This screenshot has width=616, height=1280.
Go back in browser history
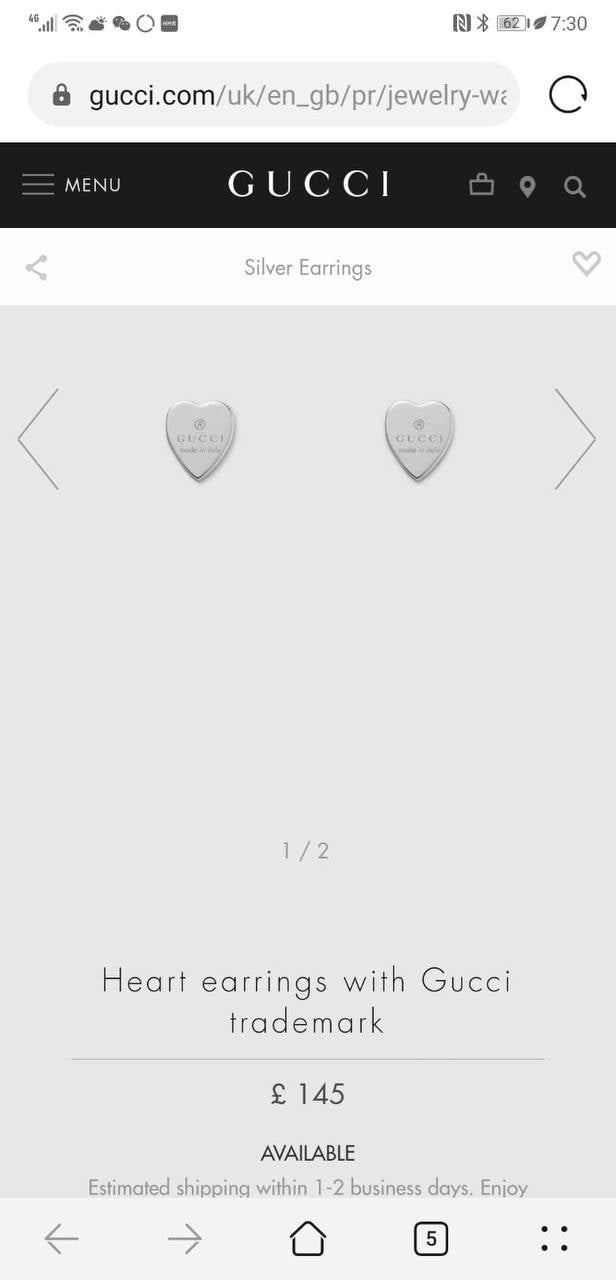click(62, 1239)
